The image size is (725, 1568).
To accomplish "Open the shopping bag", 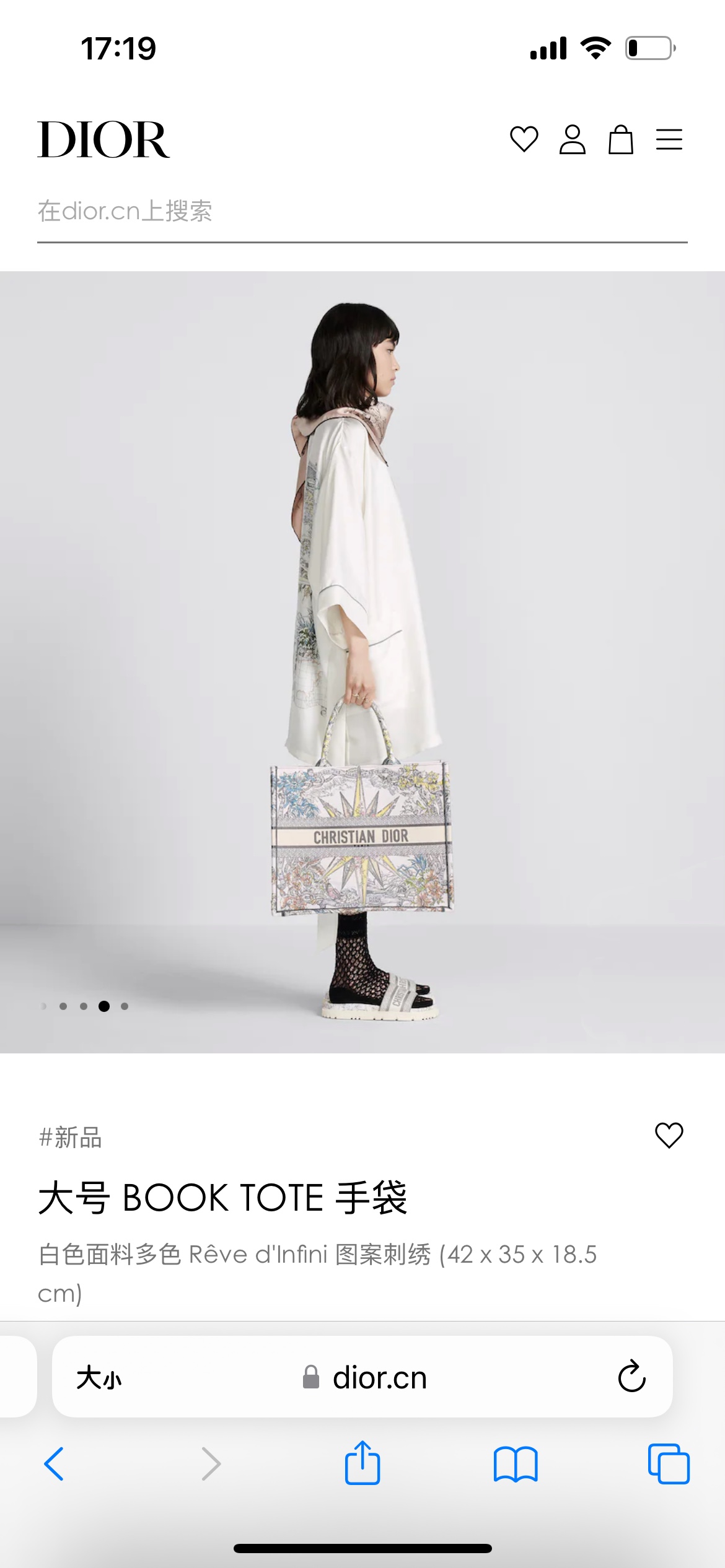I will point(620,139).
